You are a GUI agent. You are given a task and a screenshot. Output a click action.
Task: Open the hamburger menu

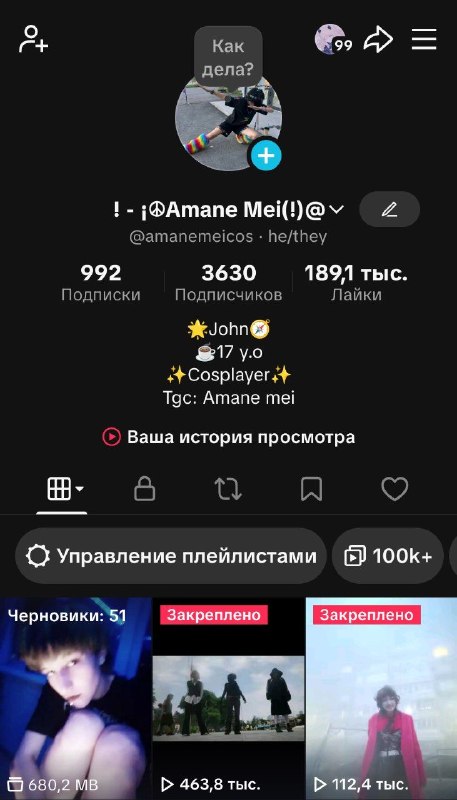424,39
